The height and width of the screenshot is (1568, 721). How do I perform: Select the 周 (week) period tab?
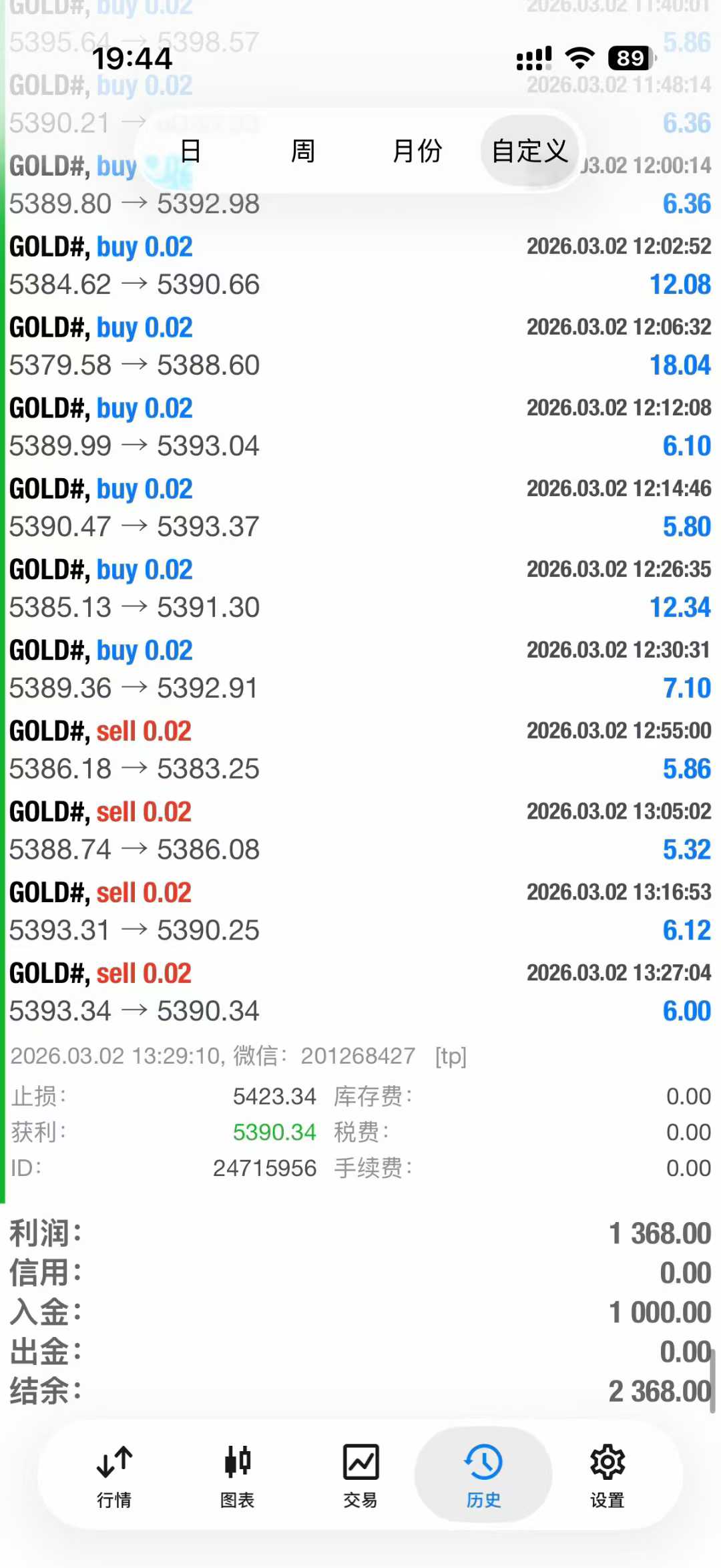(x=302, y=151)
